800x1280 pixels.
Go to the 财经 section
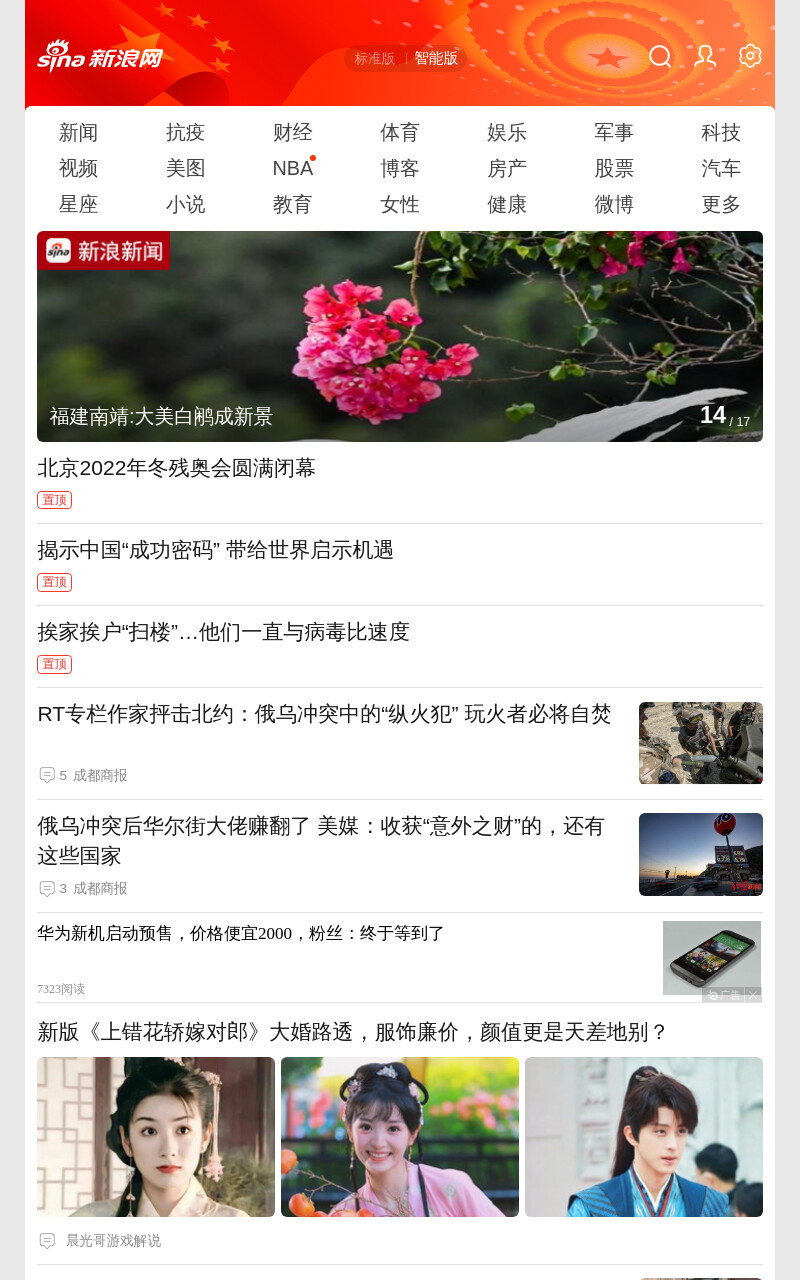(293, 132)
